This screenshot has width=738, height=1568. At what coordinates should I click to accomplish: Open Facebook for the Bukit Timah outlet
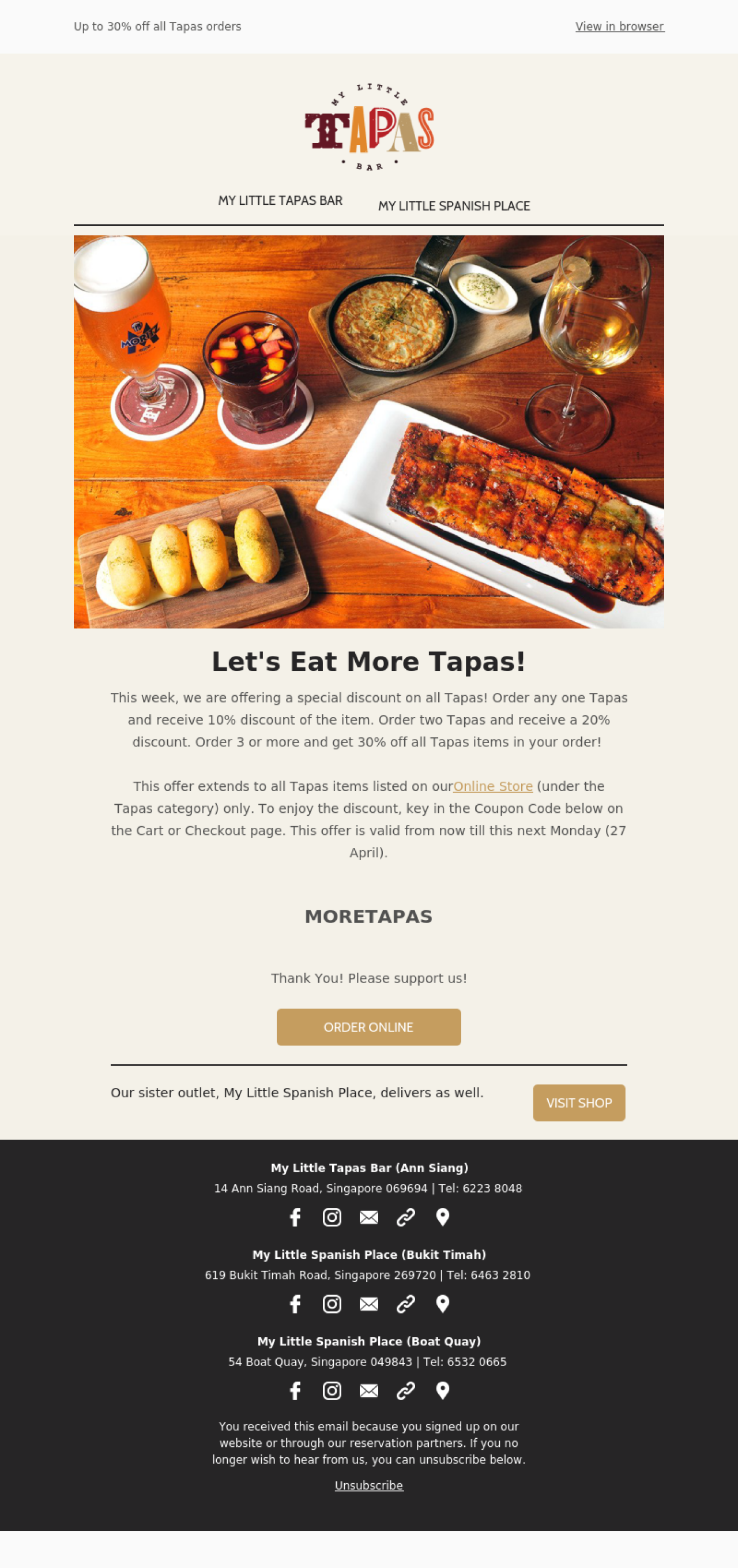coord(295,1304)
